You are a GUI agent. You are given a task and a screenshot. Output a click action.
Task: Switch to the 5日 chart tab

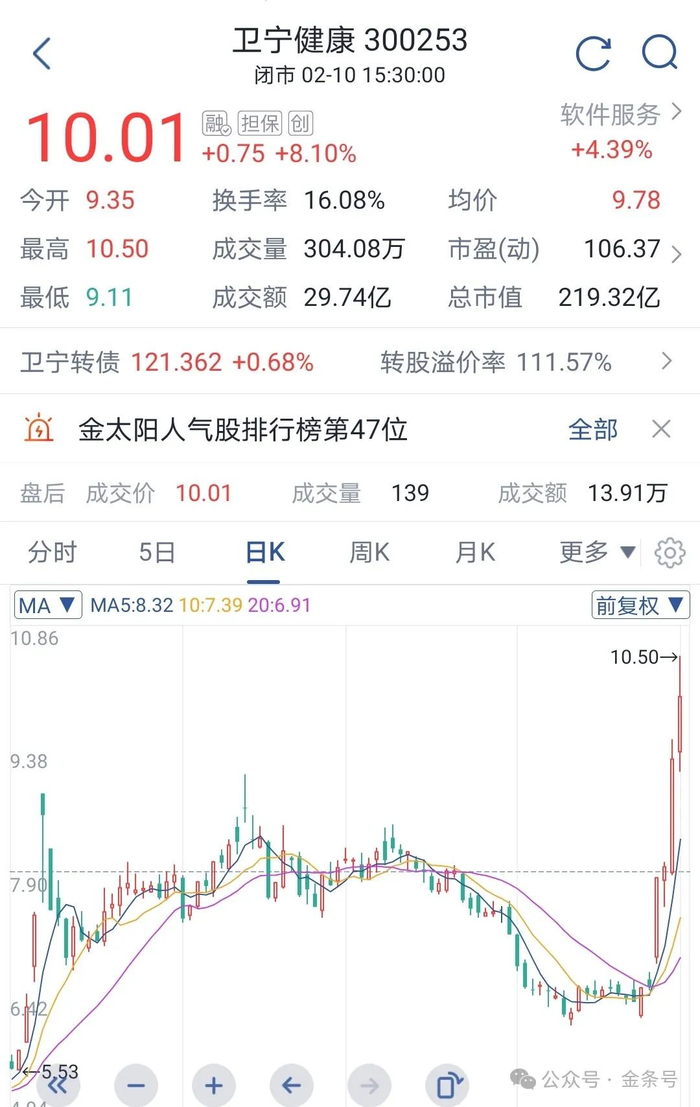[x=157, y=552]
